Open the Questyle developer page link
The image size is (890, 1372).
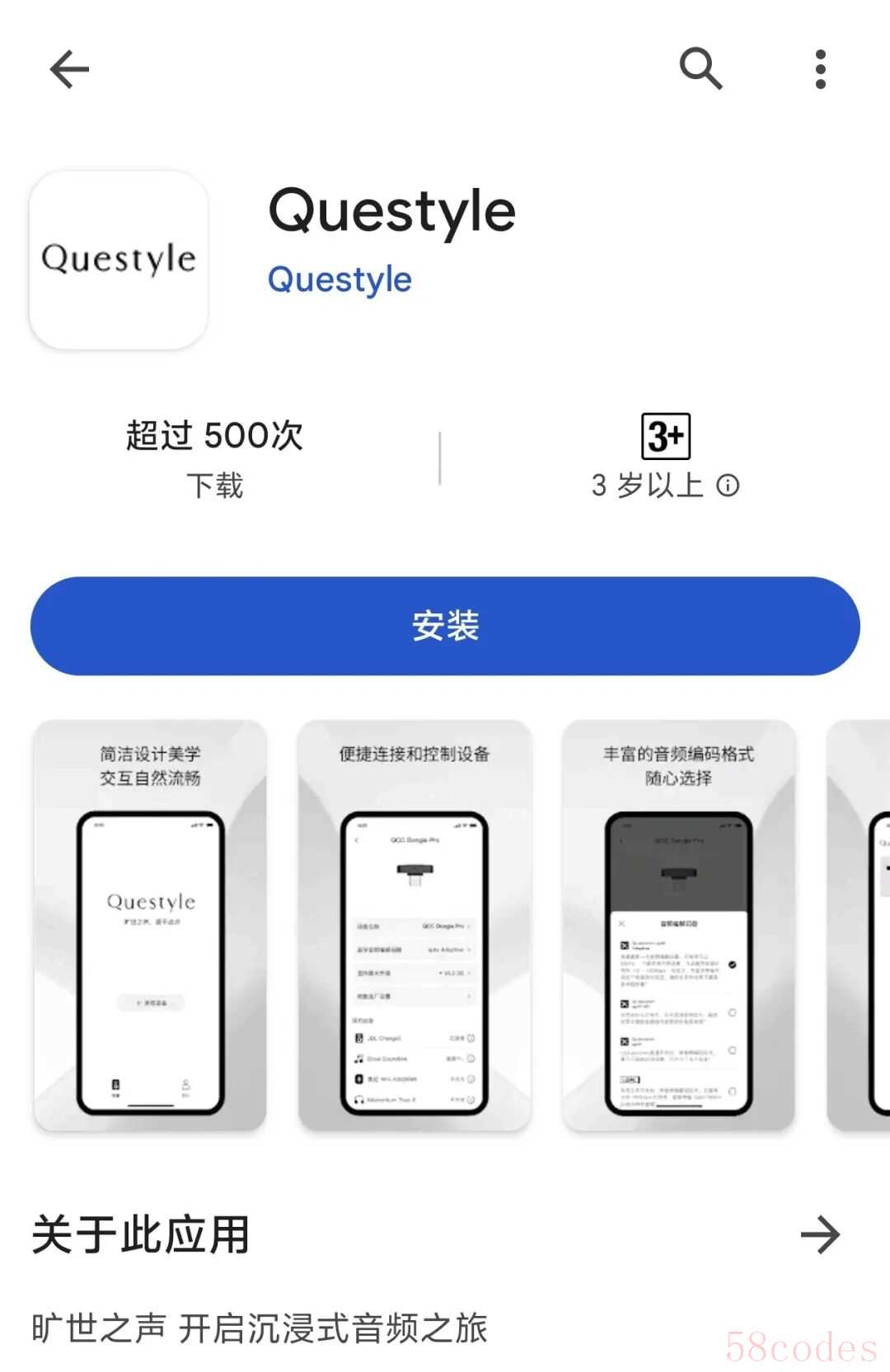(340, 280)
